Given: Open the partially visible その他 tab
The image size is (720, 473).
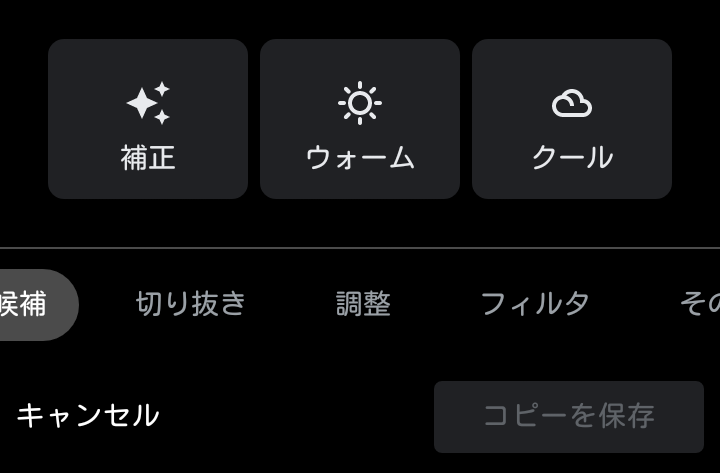Looking at the screenshot, I should point(700,304).
